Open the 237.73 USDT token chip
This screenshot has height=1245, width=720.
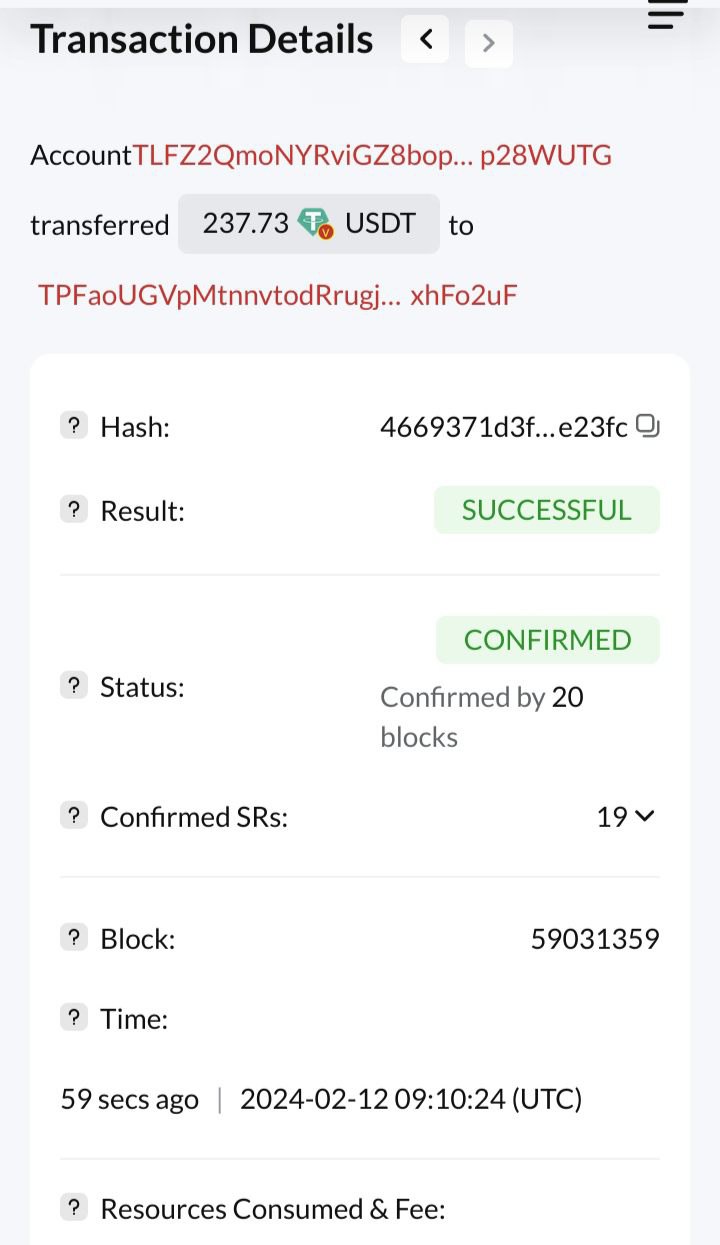[308, 223]
